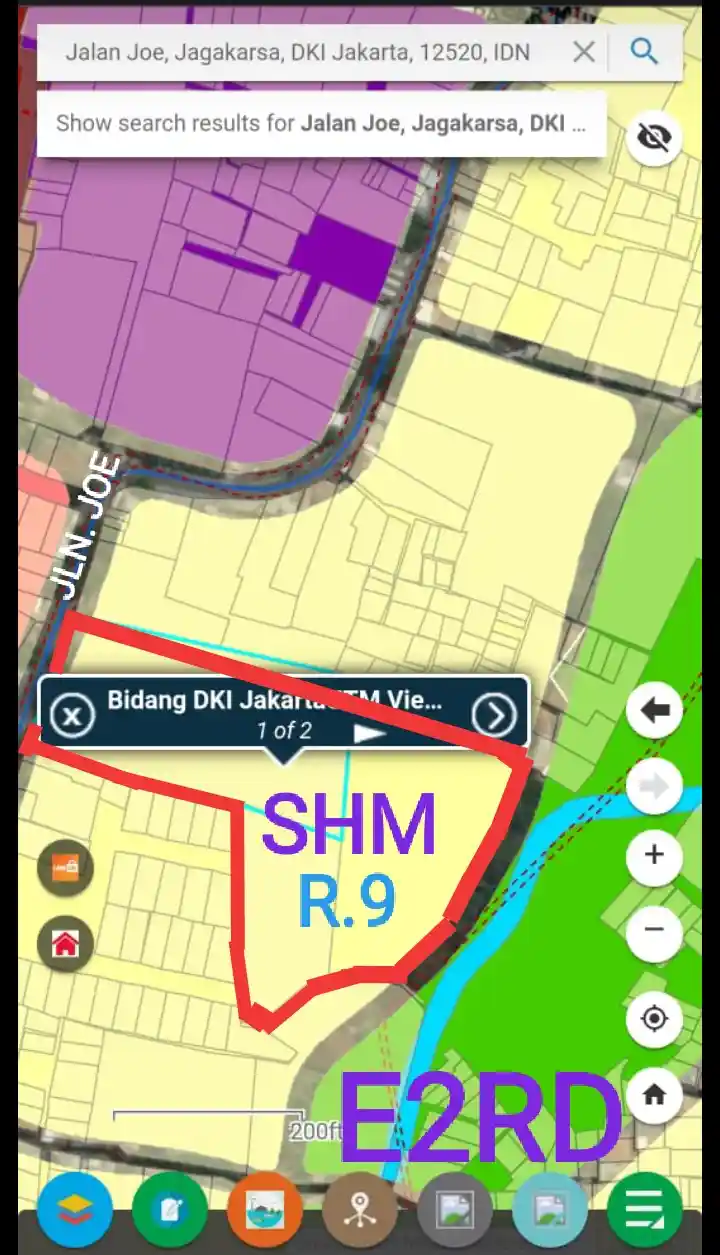720x1255 pixels.
Task: Tap the red house icon button
Action: click(65, 943)
